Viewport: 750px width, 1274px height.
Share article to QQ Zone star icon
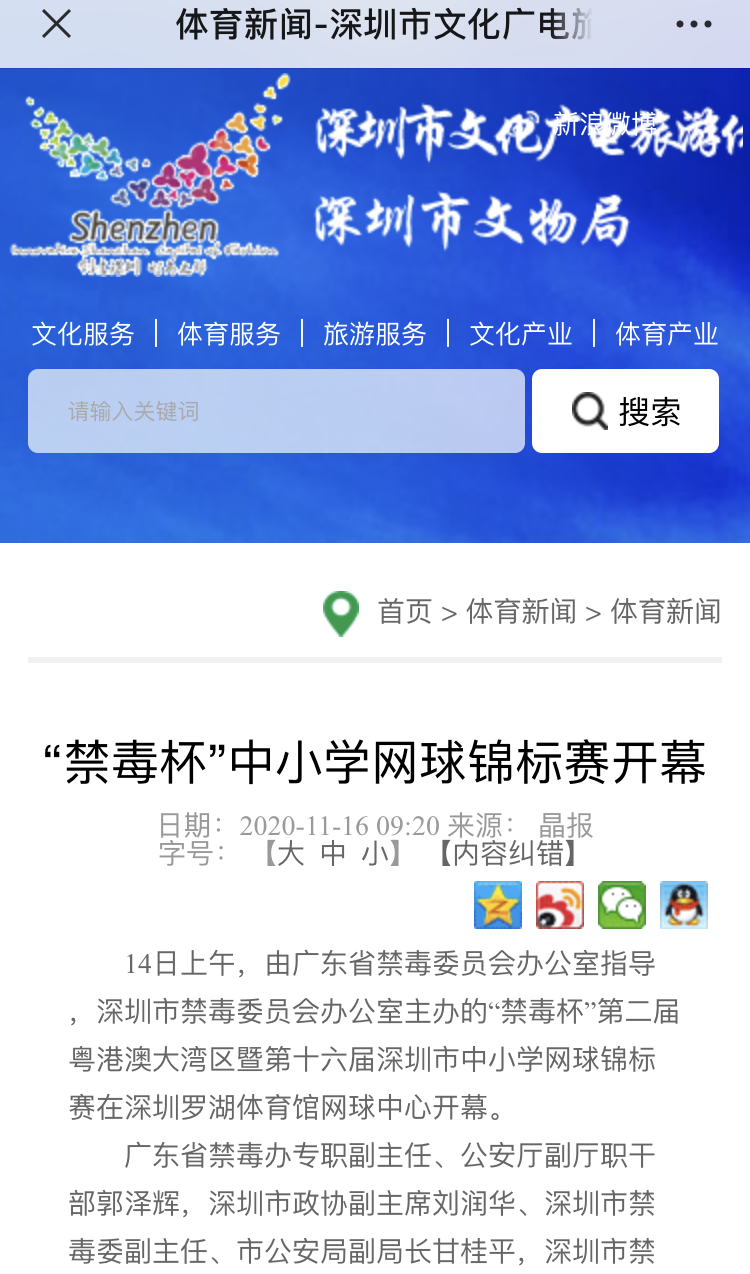pyautogui.click(x=498, y=905)
